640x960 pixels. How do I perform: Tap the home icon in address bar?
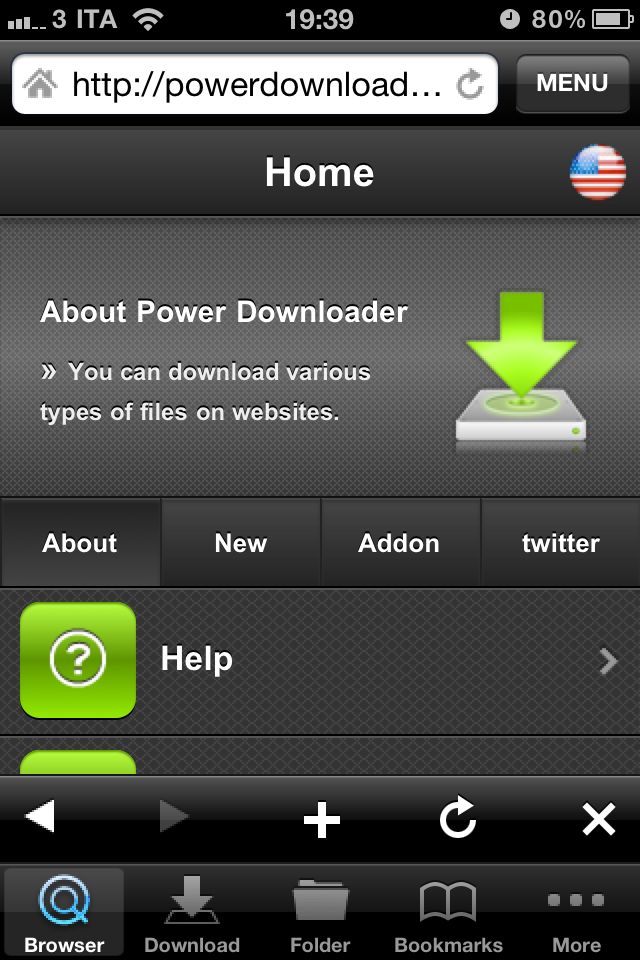[x=40, y=84]
